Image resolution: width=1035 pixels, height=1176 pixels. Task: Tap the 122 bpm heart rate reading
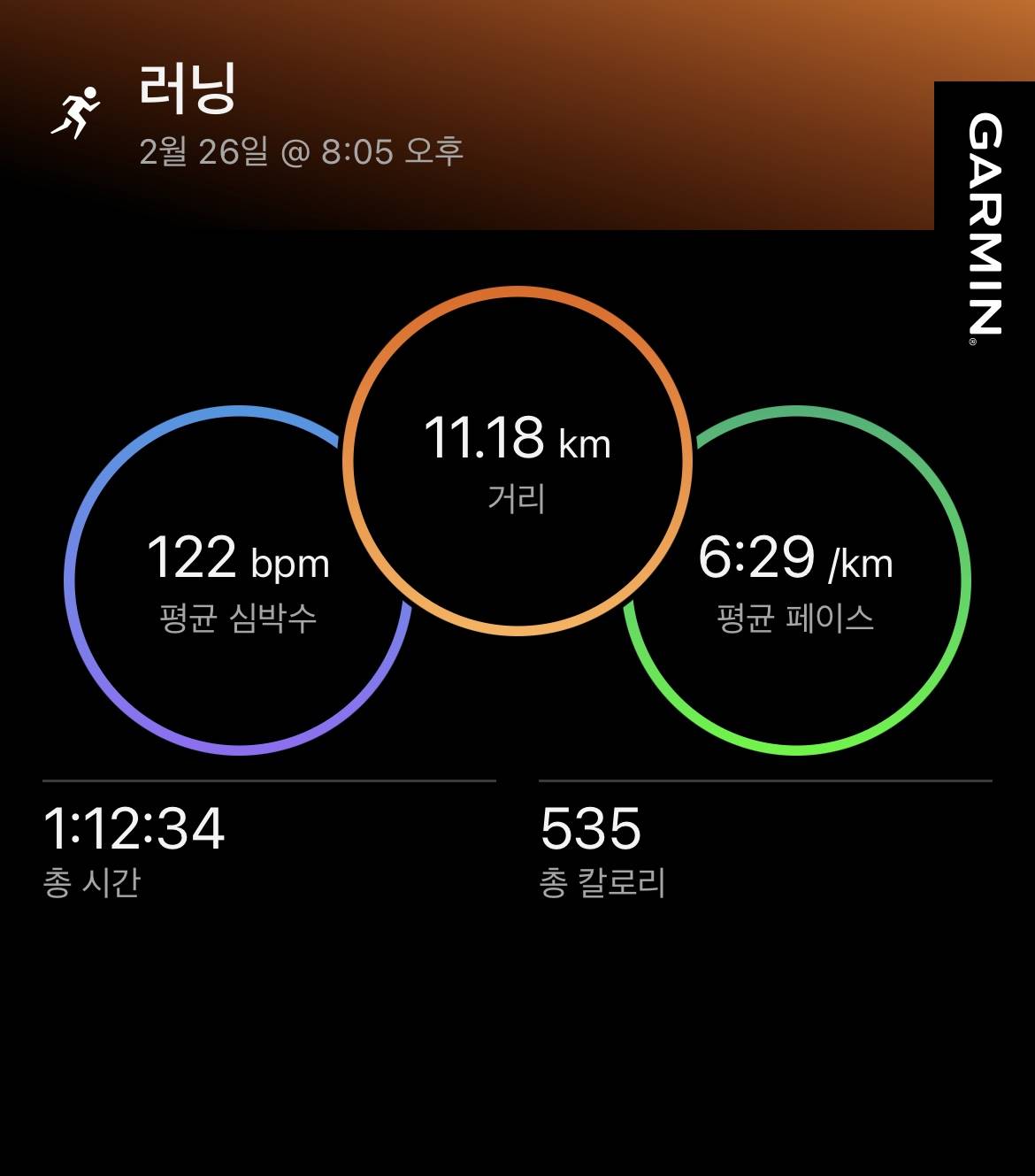tap(237, 557)
